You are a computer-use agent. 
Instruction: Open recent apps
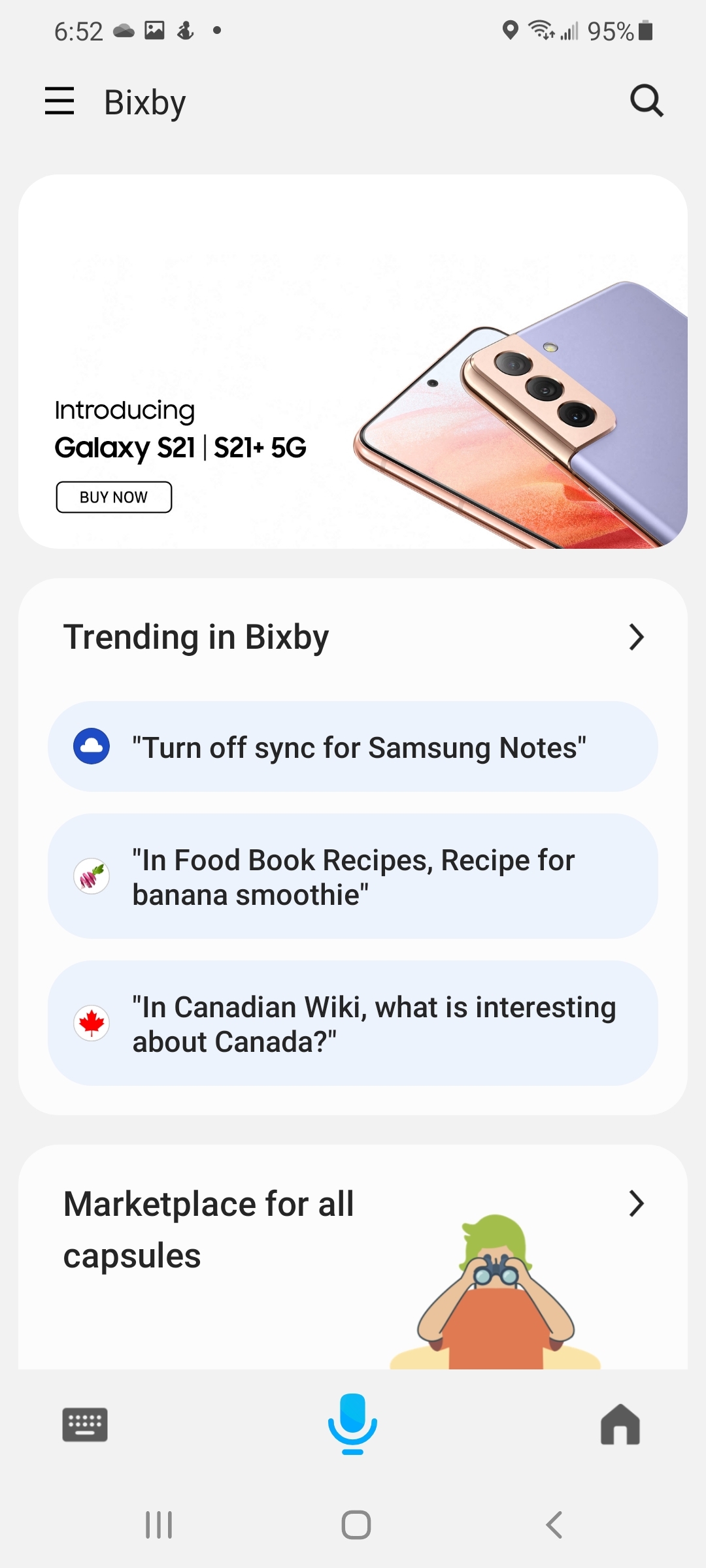(159, 1525)
